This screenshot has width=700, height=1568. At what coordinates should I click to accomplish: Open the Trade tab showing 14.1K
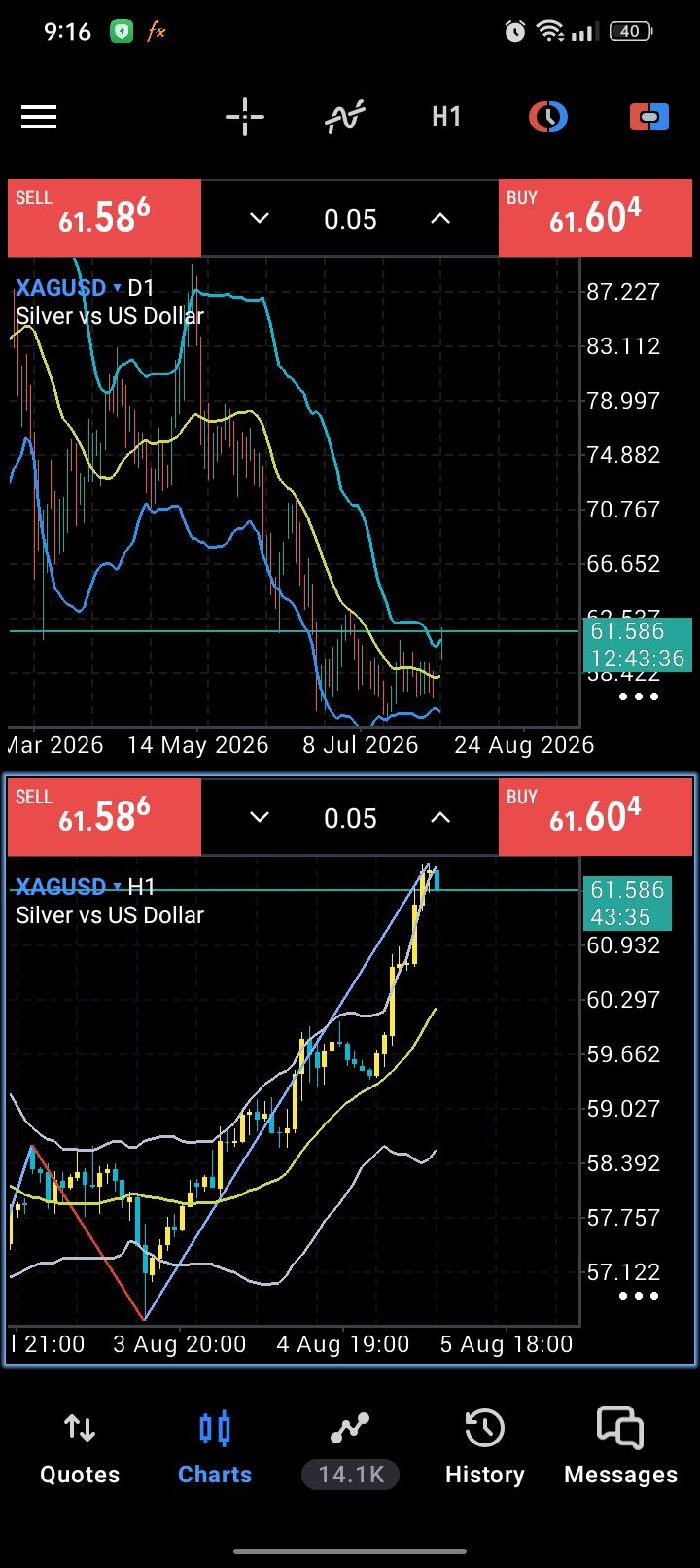tap(350, 1447)
